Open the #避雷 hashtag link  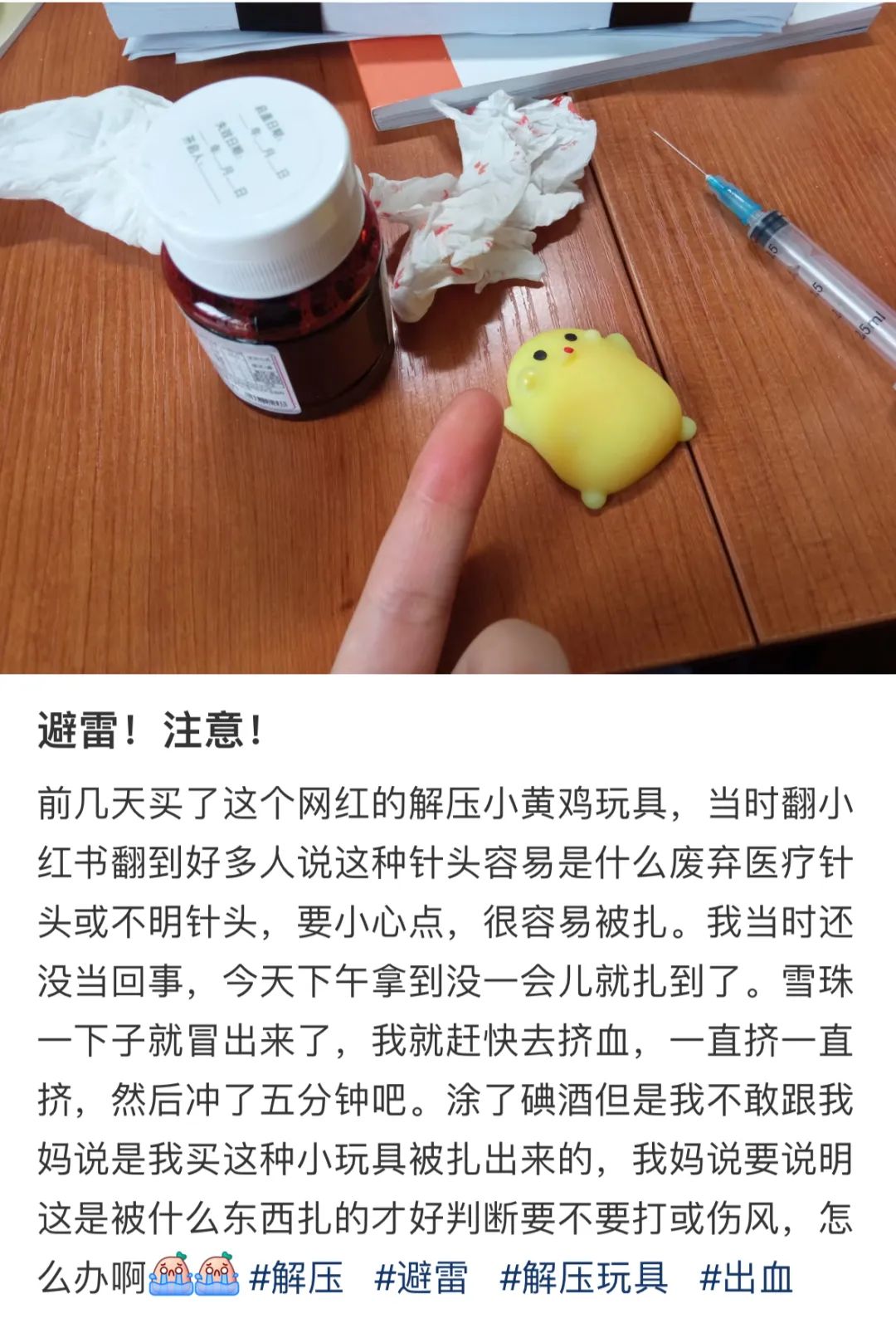coord(421,1277)
